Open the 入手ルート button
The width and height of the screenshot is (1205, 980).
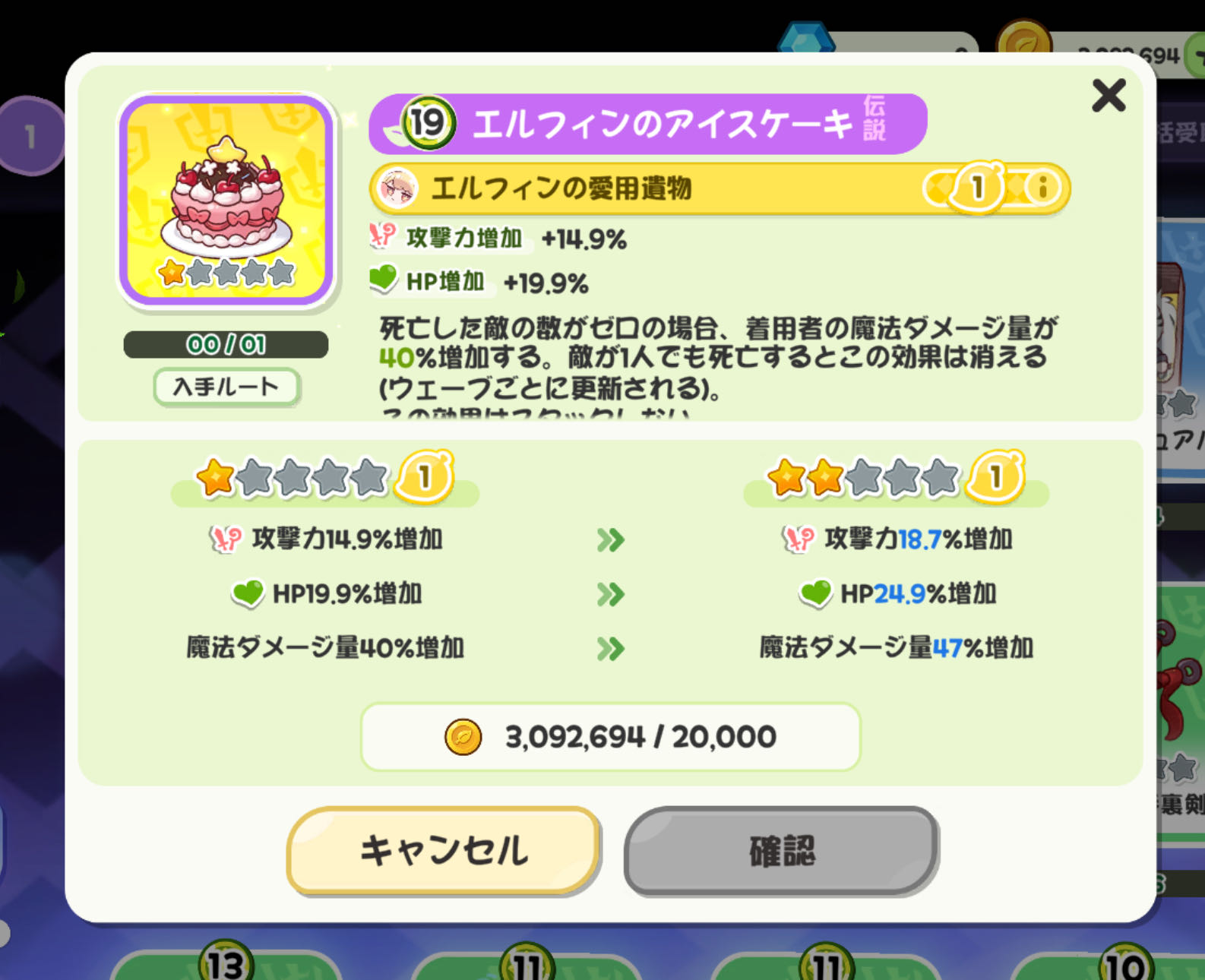226,387
